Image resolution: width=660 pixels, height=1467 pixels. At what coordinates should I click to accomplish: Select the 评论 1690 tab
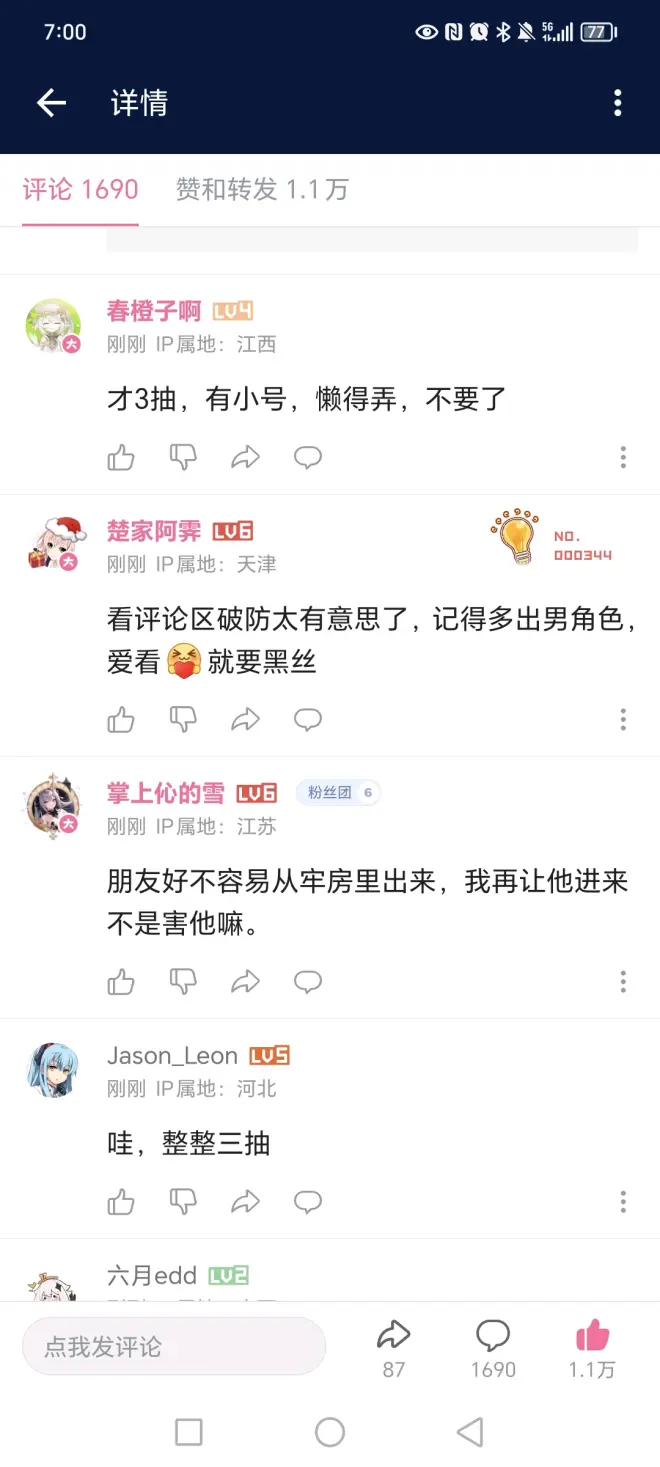click(80, 189)
